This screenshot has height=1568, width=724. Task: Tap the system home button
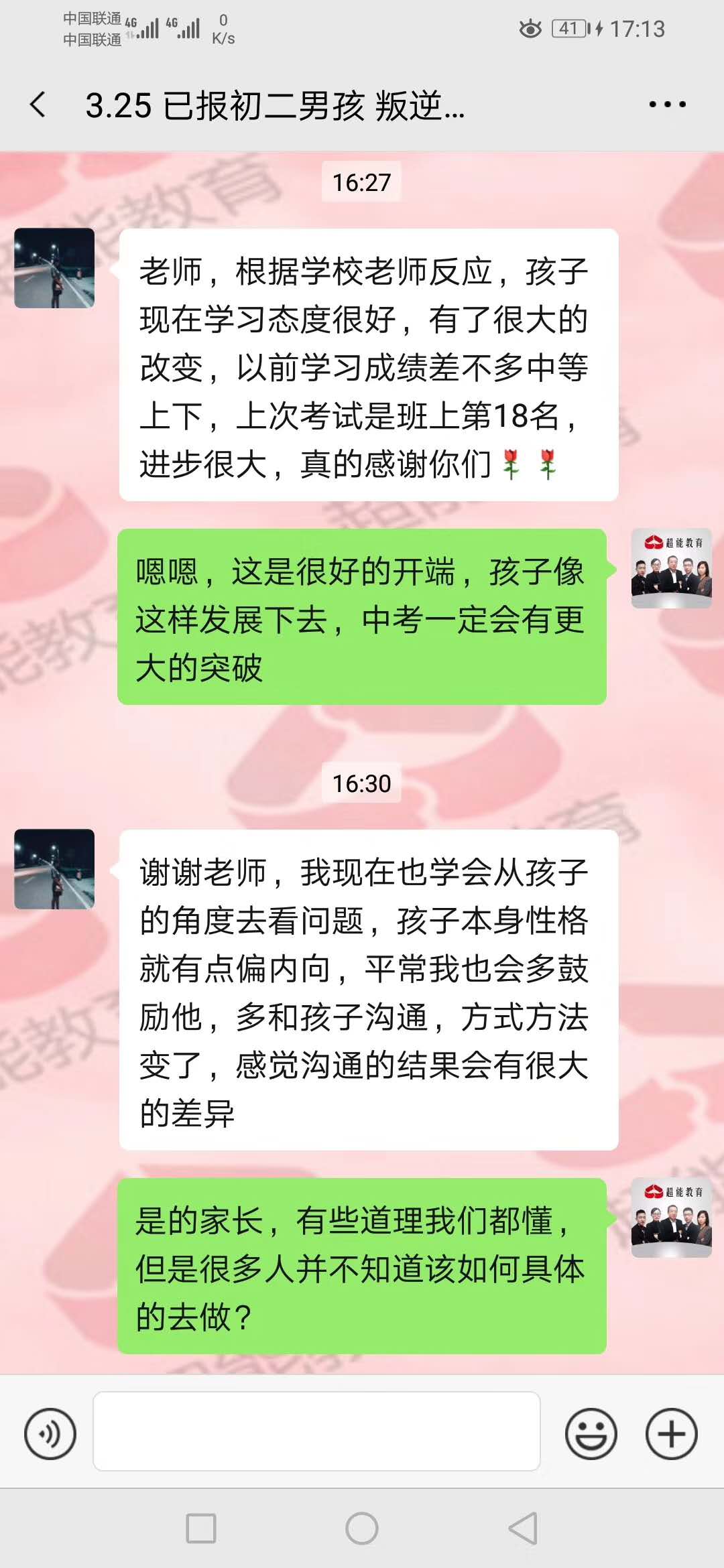point(362,1528)
